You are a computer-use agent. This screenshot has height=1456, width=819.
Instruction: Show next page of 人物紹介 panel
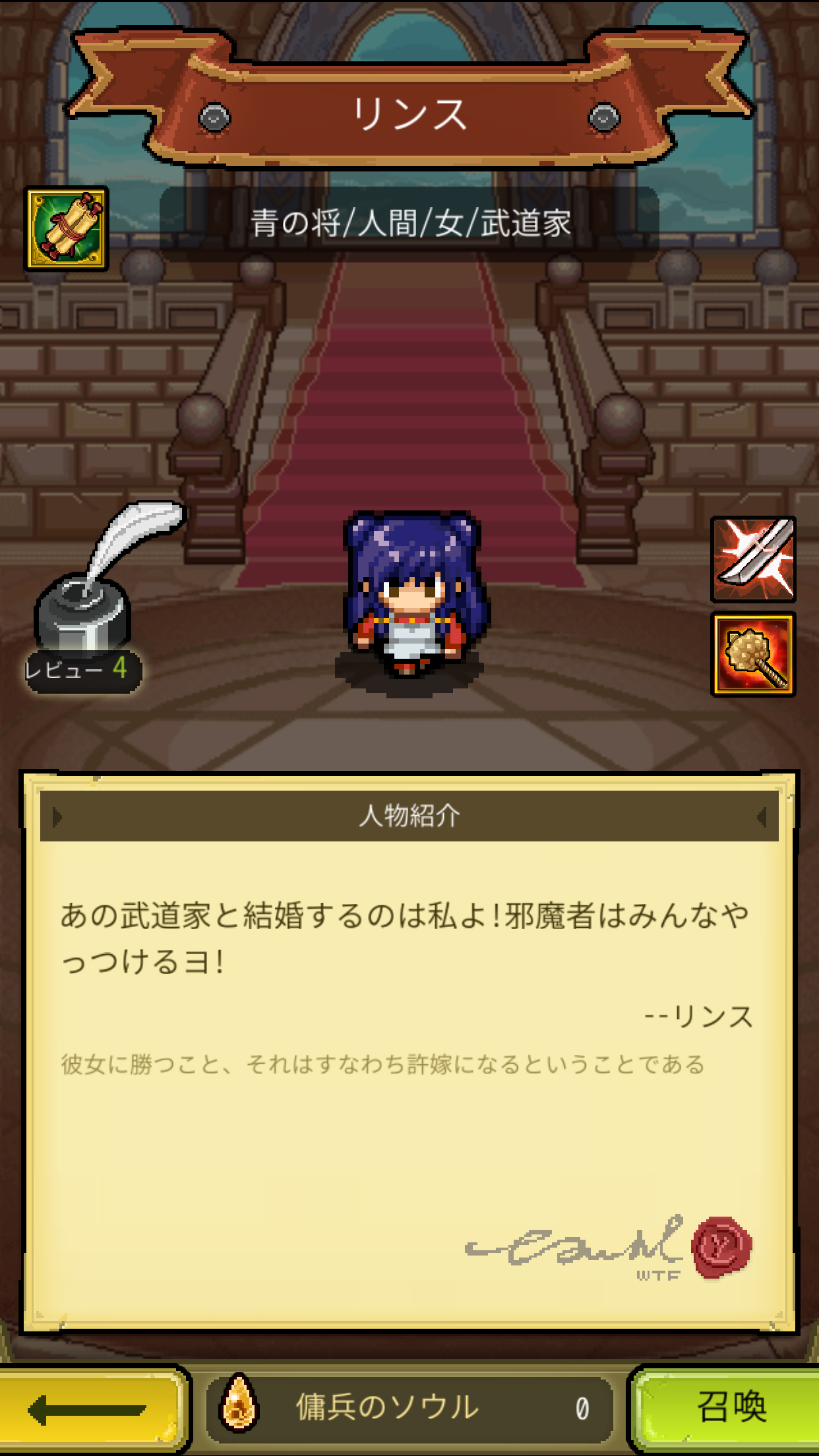tap(762, 817)
